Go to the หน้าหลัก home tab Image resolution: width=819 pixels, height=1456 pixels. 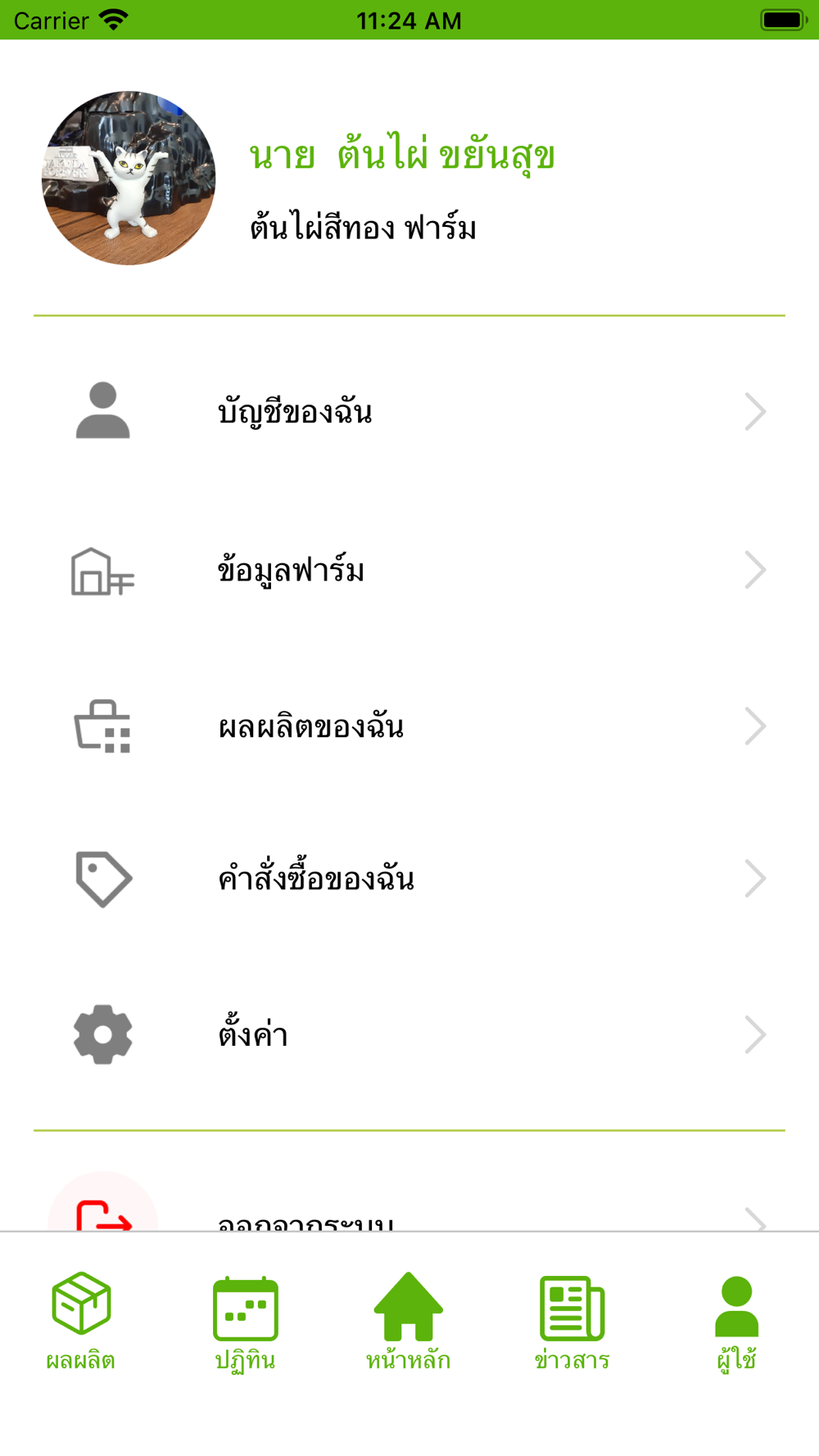[x=408, y=1320]
